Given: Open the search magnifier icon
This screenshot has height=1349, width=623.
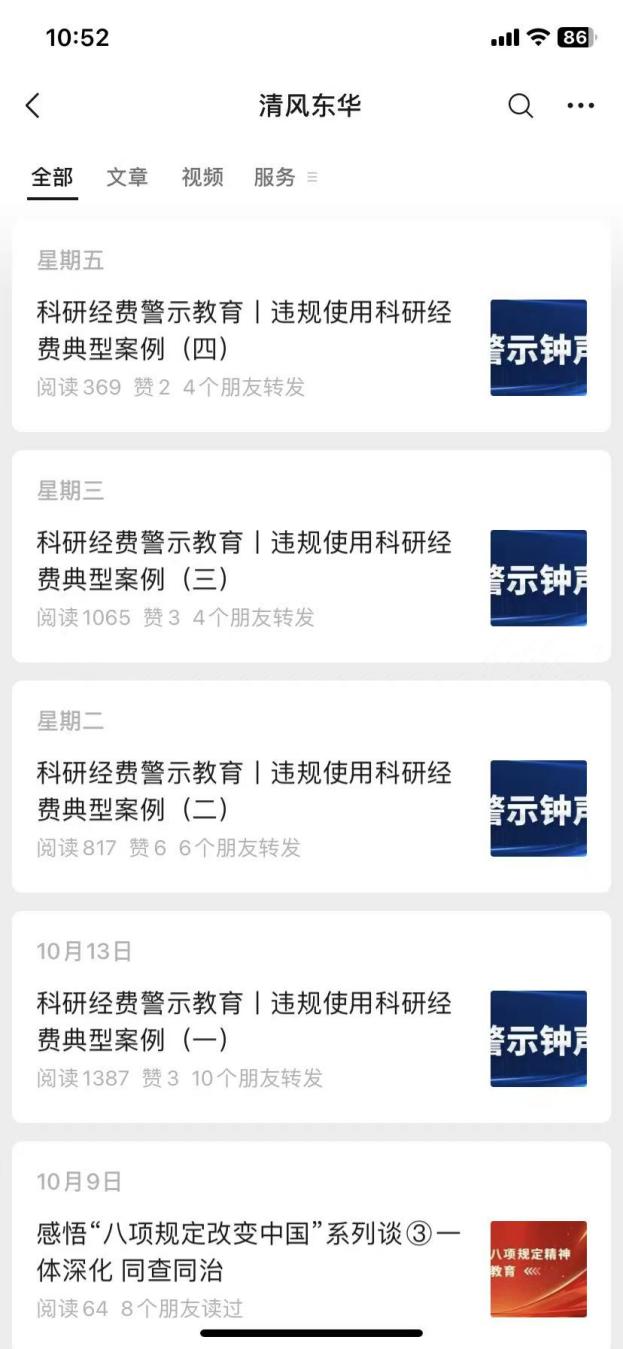Looking at the screenshot, I should coord(520,106).
